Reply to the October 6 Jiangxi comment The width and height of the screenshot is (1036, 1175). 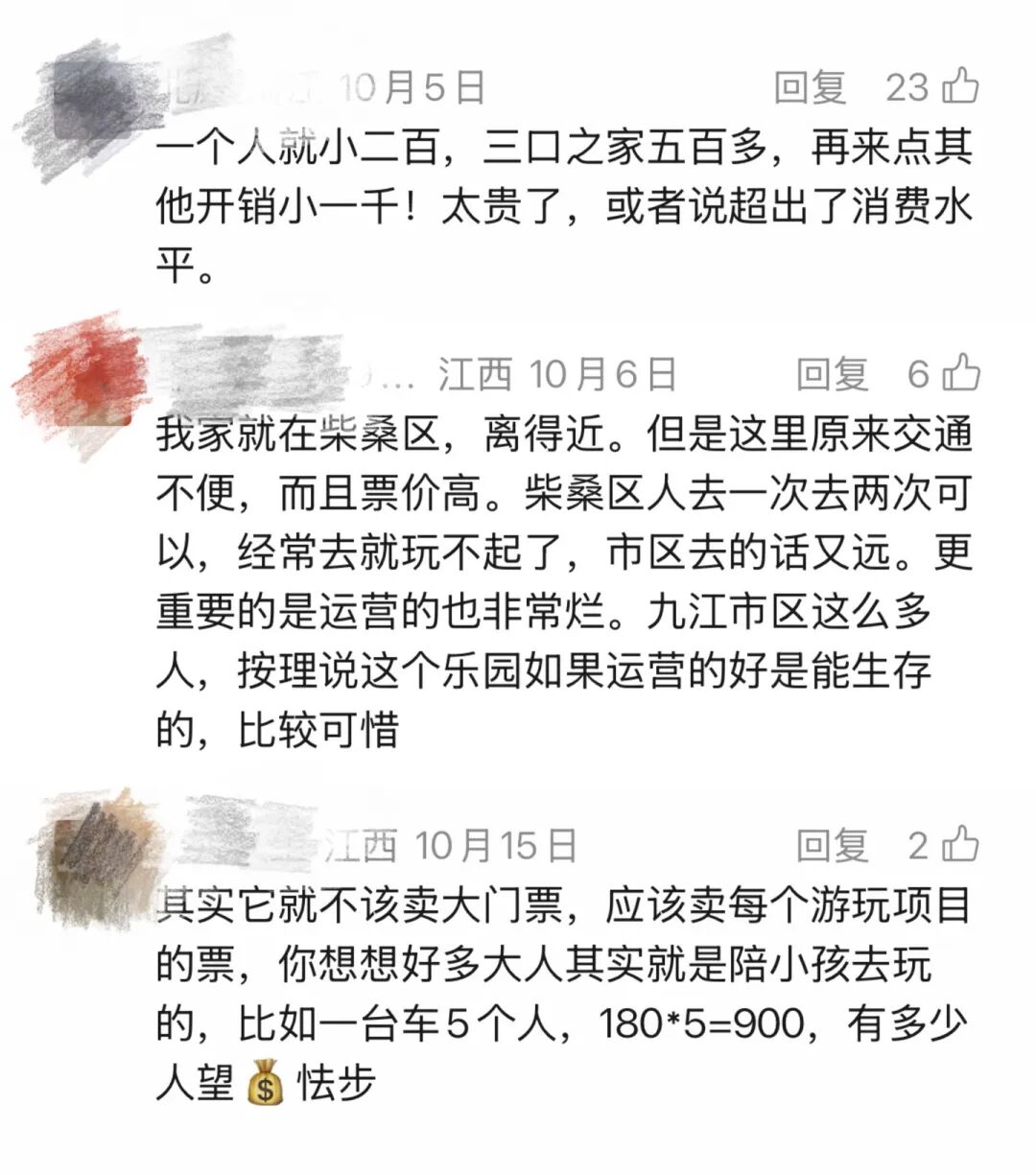tap(832, 374)
